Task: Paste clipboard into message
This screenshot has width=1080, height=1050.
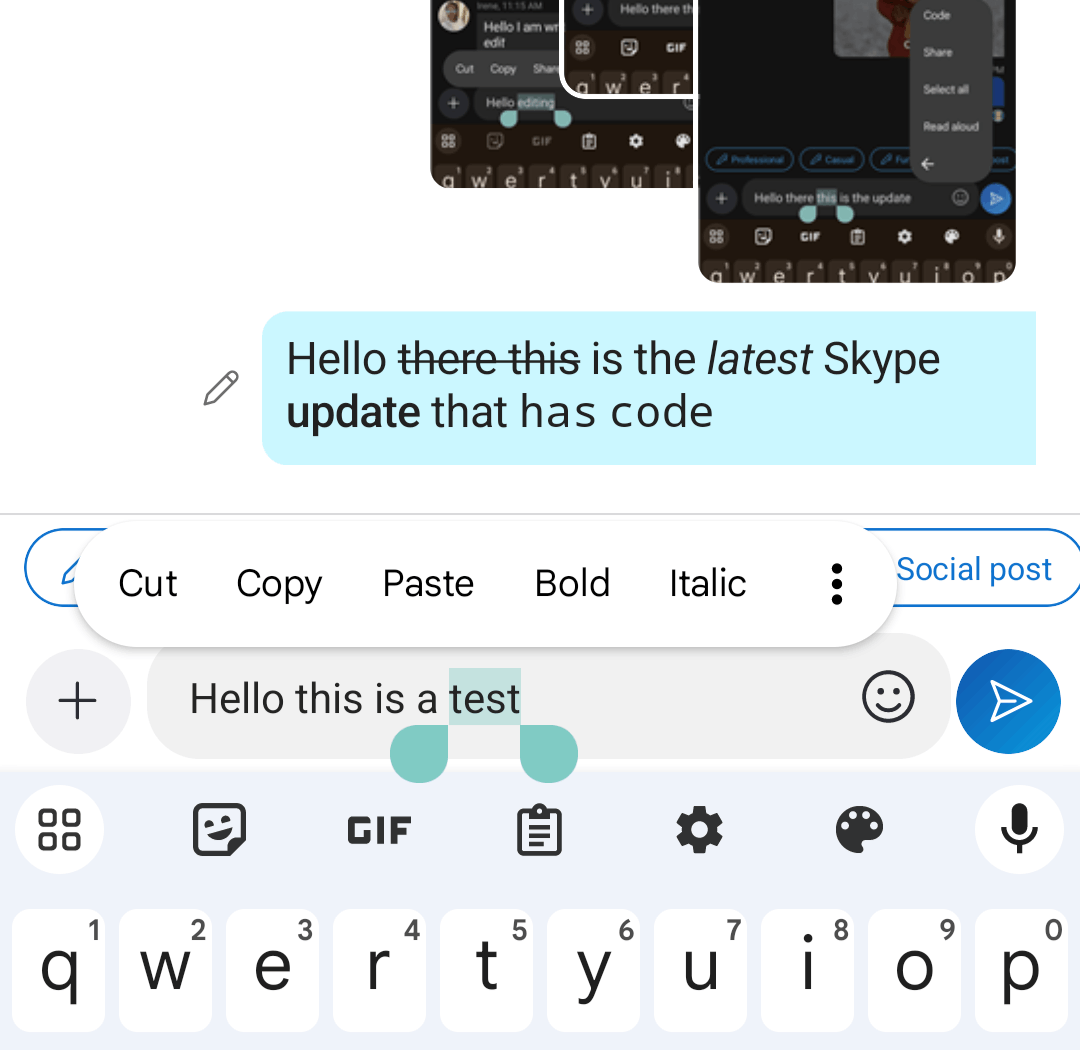Action: [x=428, y=584]
